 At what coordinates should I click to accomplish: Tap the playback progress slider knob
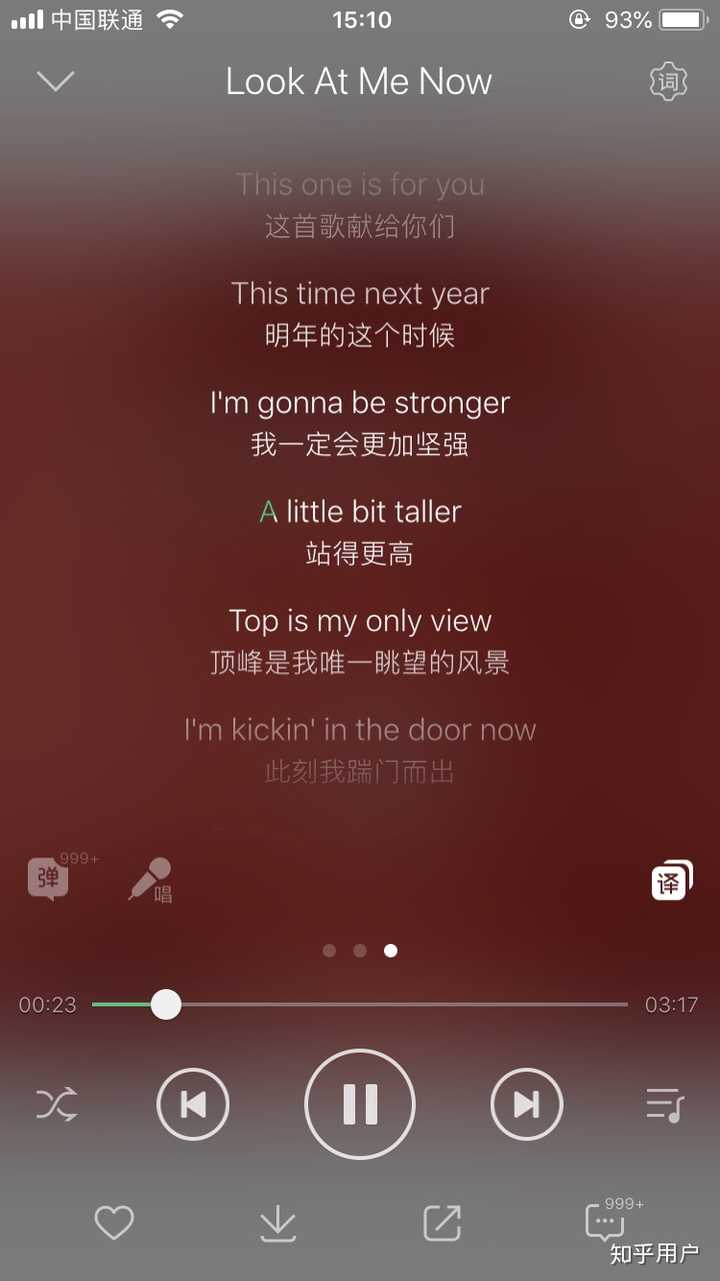pyautogui.click(x=166, y=1004)
